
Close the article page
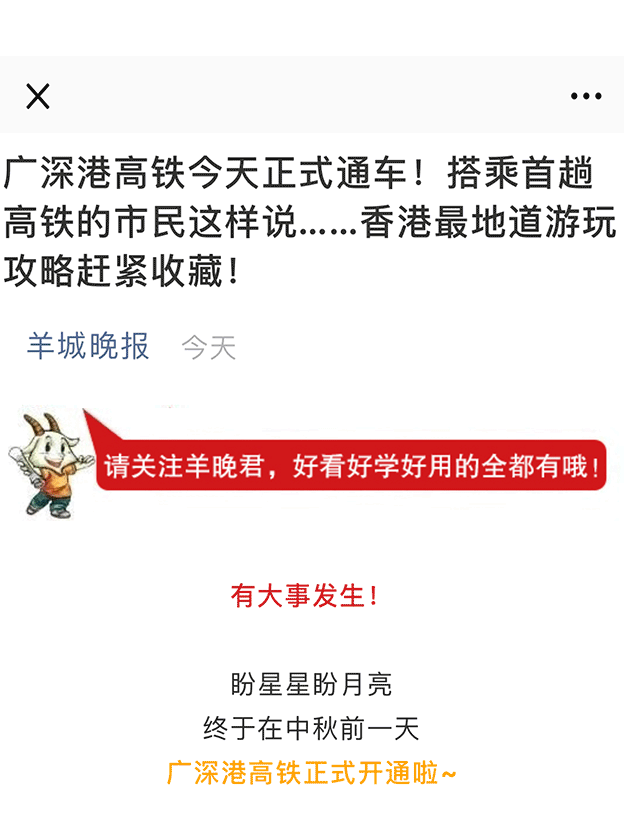(x=38, y=96)
